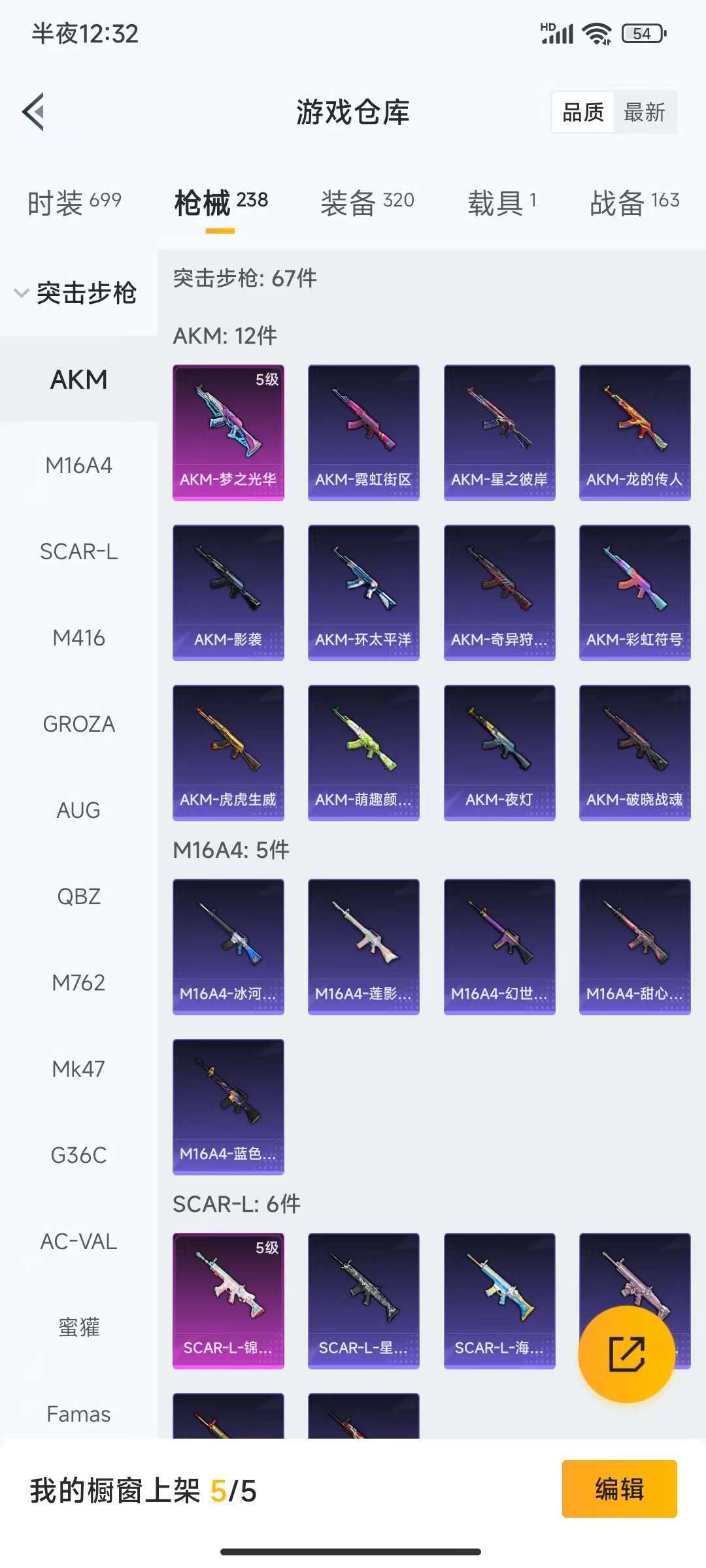Select SCAR-L in the side list

point(78,551)
